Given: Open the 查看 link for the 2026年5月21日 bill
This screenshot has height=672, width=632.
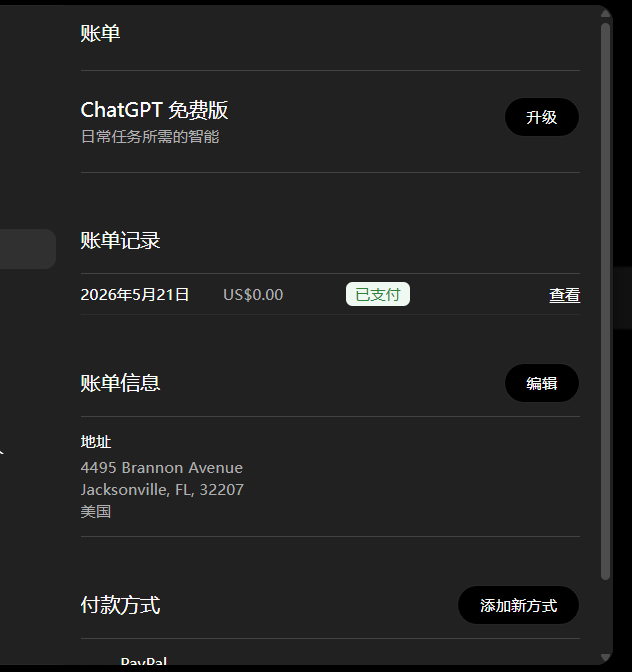Looking at the screenshot, I should click(x=564, y=295).
